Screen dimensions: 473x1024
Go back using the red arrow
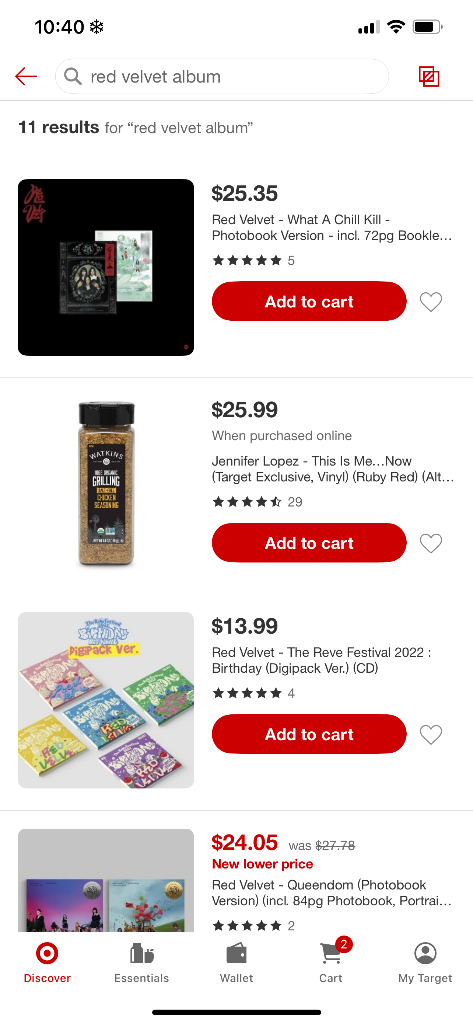pyautogui.click(x=26, y=76)
